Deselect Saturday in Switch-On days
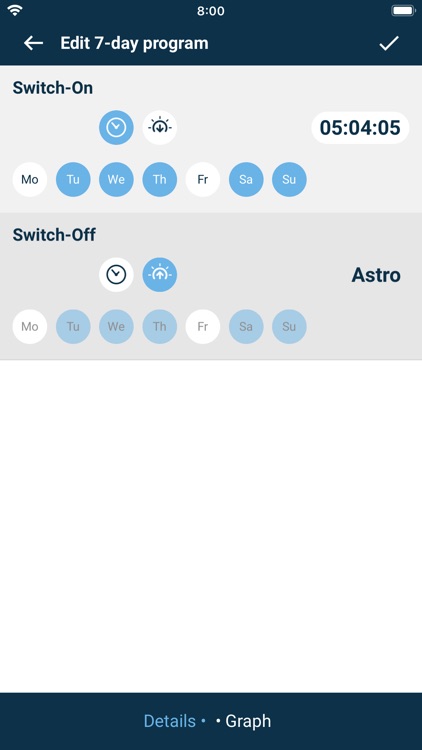 pyautogui.click(x=246, y=179)
